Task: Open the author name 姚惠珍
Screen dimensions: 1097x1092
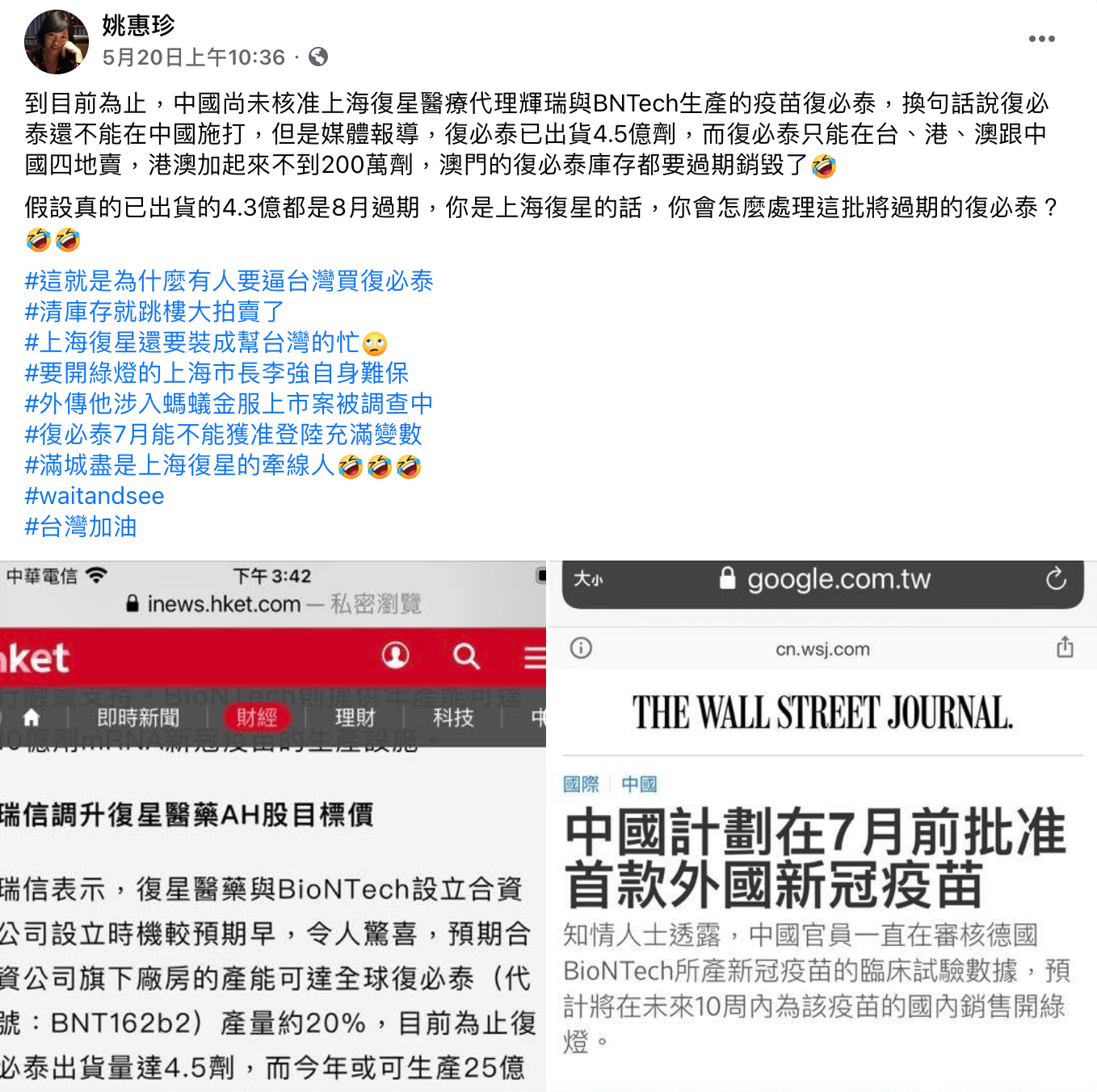Action: pos(138,25)
